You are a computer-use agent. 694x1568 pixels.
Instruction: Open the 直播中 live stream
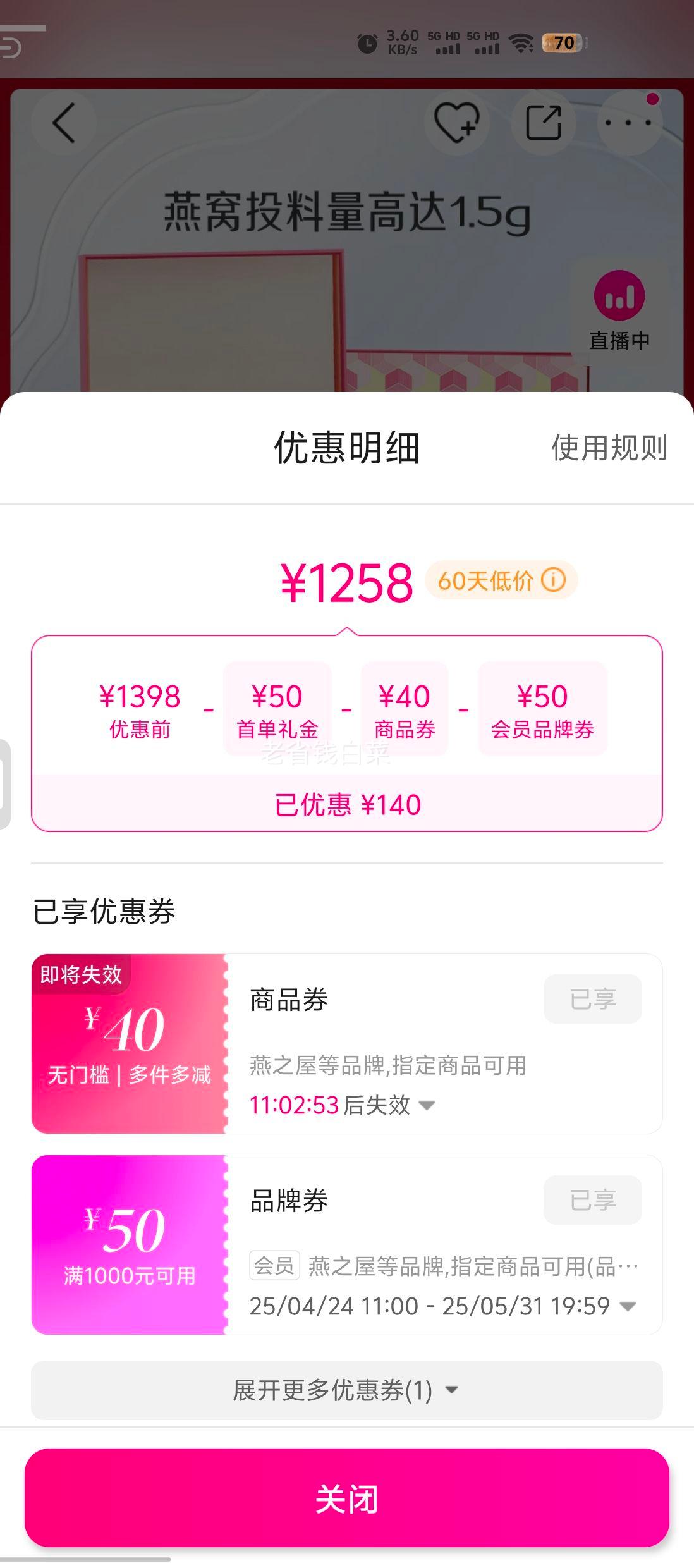coord(619,310)
